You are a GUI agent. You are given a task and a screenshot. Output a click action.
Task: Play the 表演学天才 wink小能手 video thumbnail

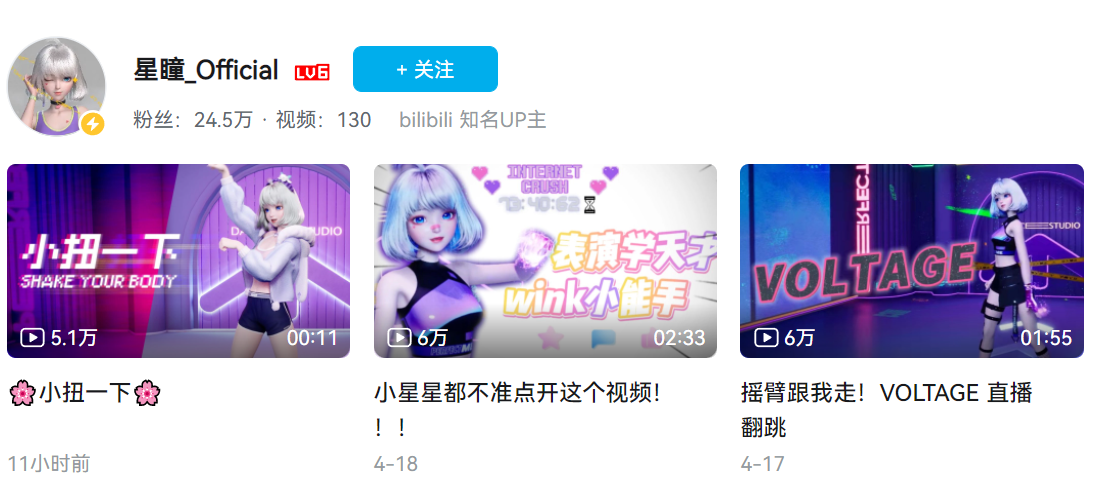click(545, 260)
